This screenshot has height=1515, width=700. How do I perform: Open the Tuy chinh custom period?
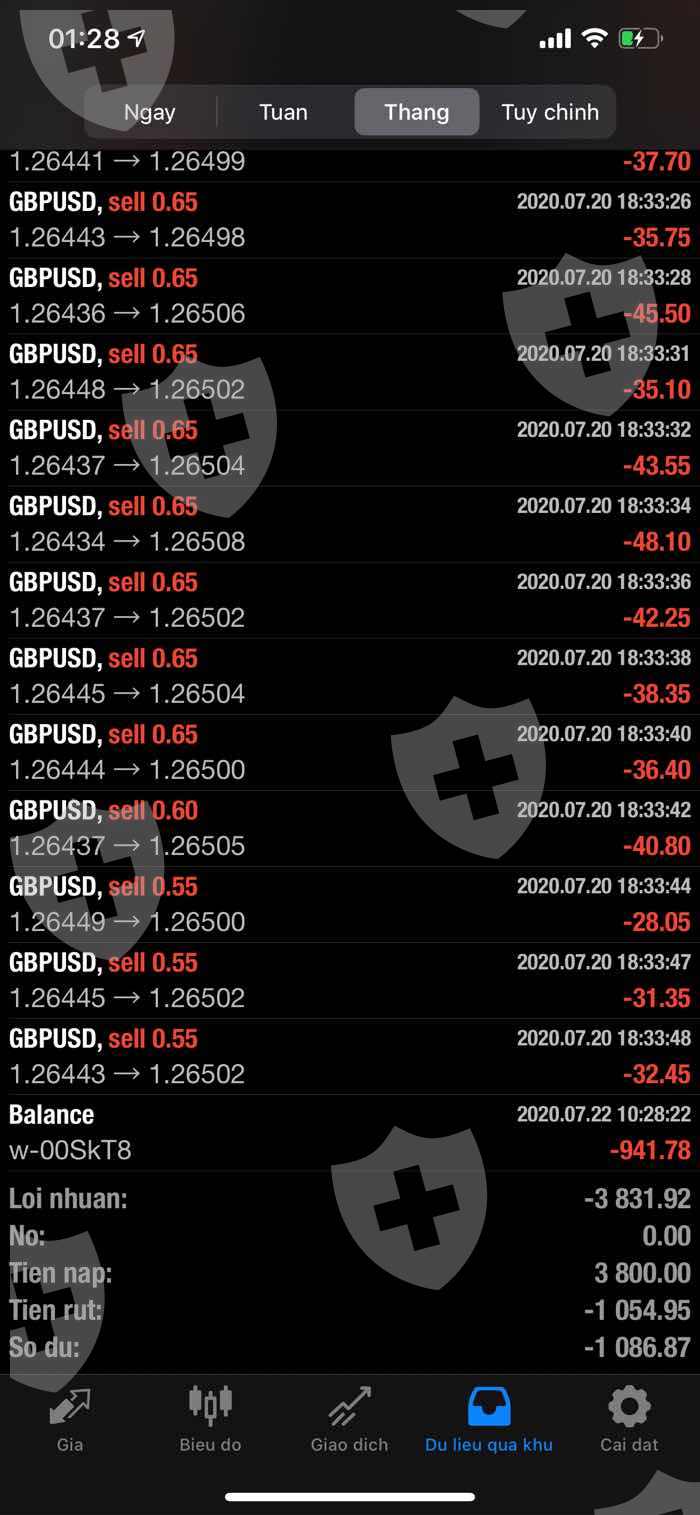(549, 112)
